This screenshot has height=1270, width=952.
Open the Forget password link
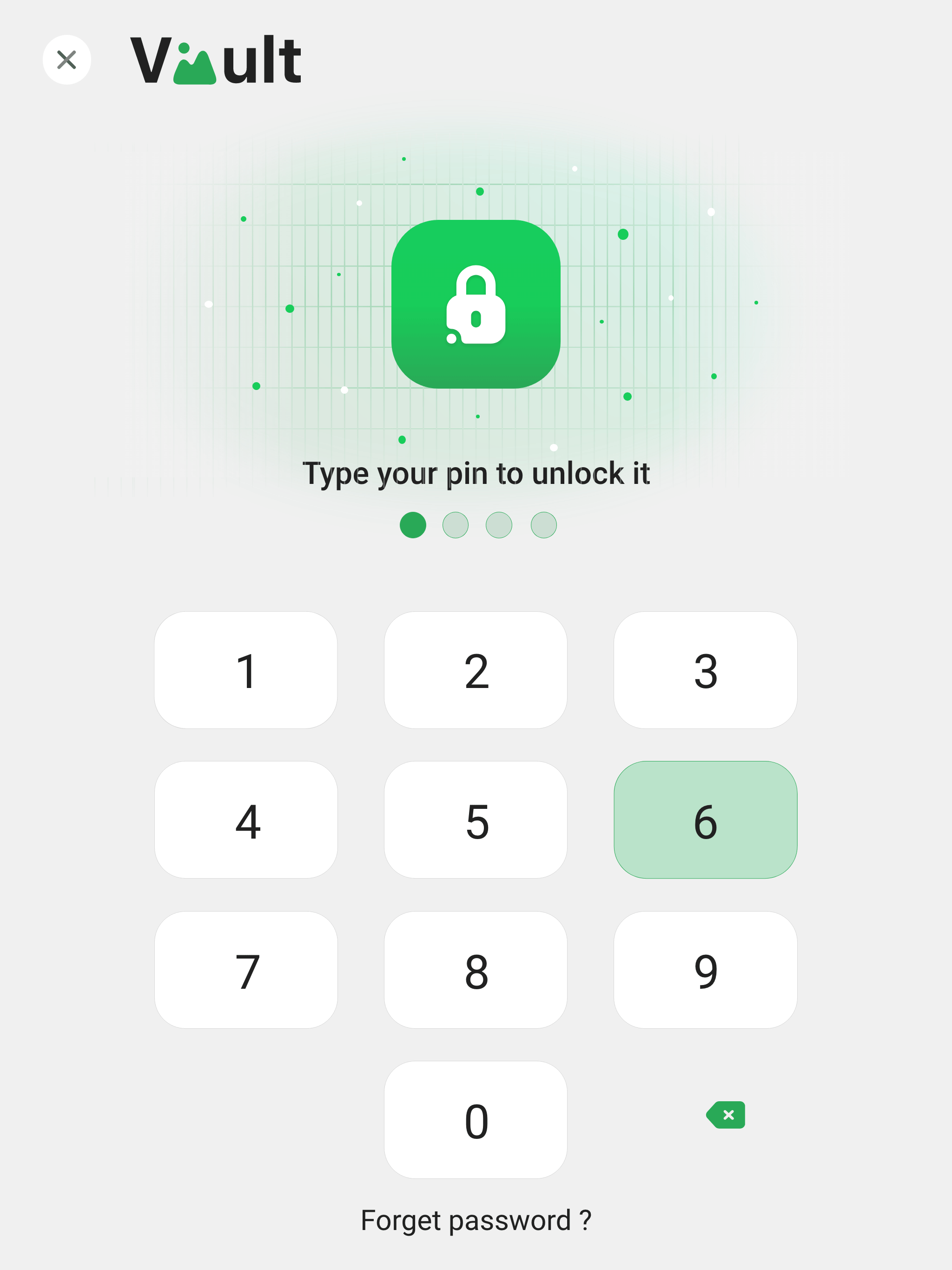click(476, 1219)
